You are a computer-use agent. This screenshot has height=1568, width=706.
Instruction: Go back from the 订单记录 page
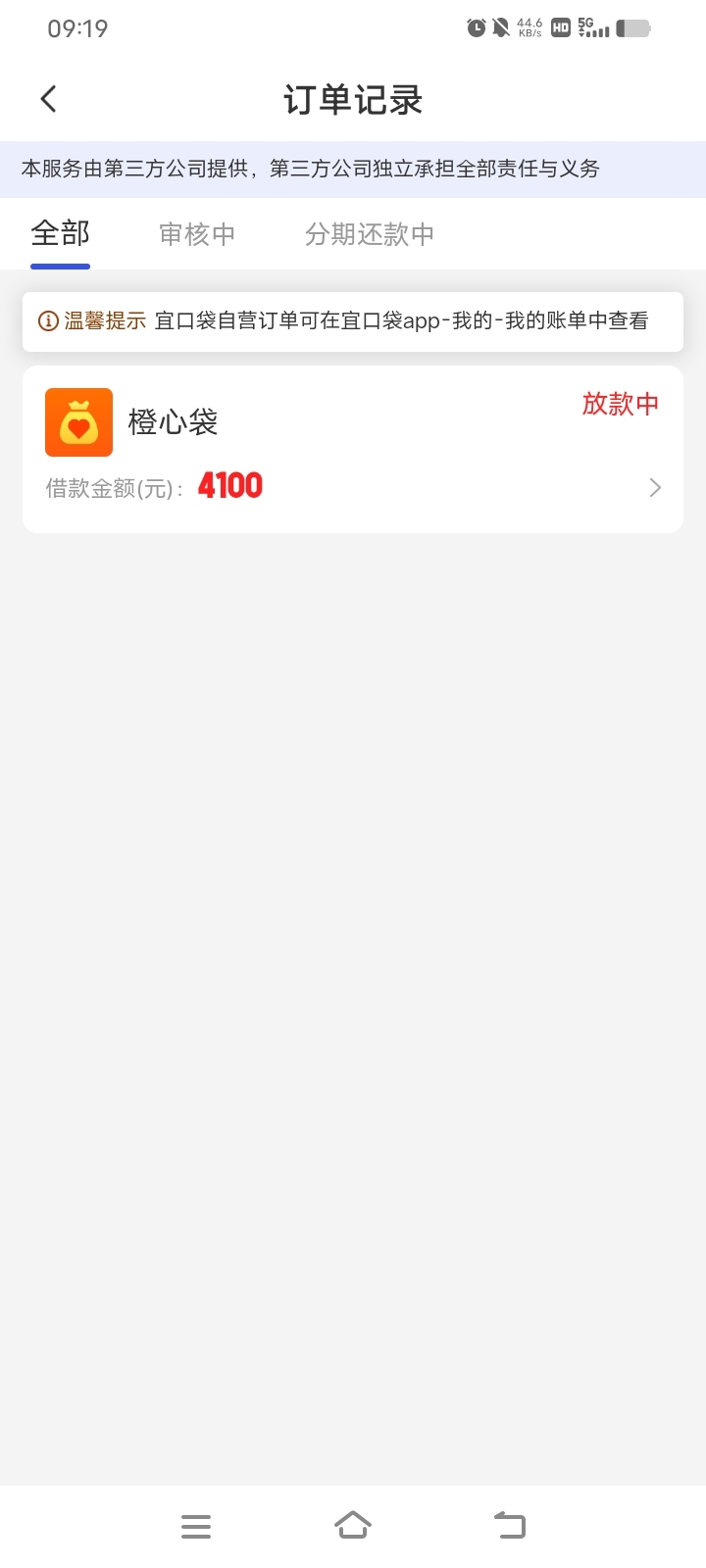point(49,99)
